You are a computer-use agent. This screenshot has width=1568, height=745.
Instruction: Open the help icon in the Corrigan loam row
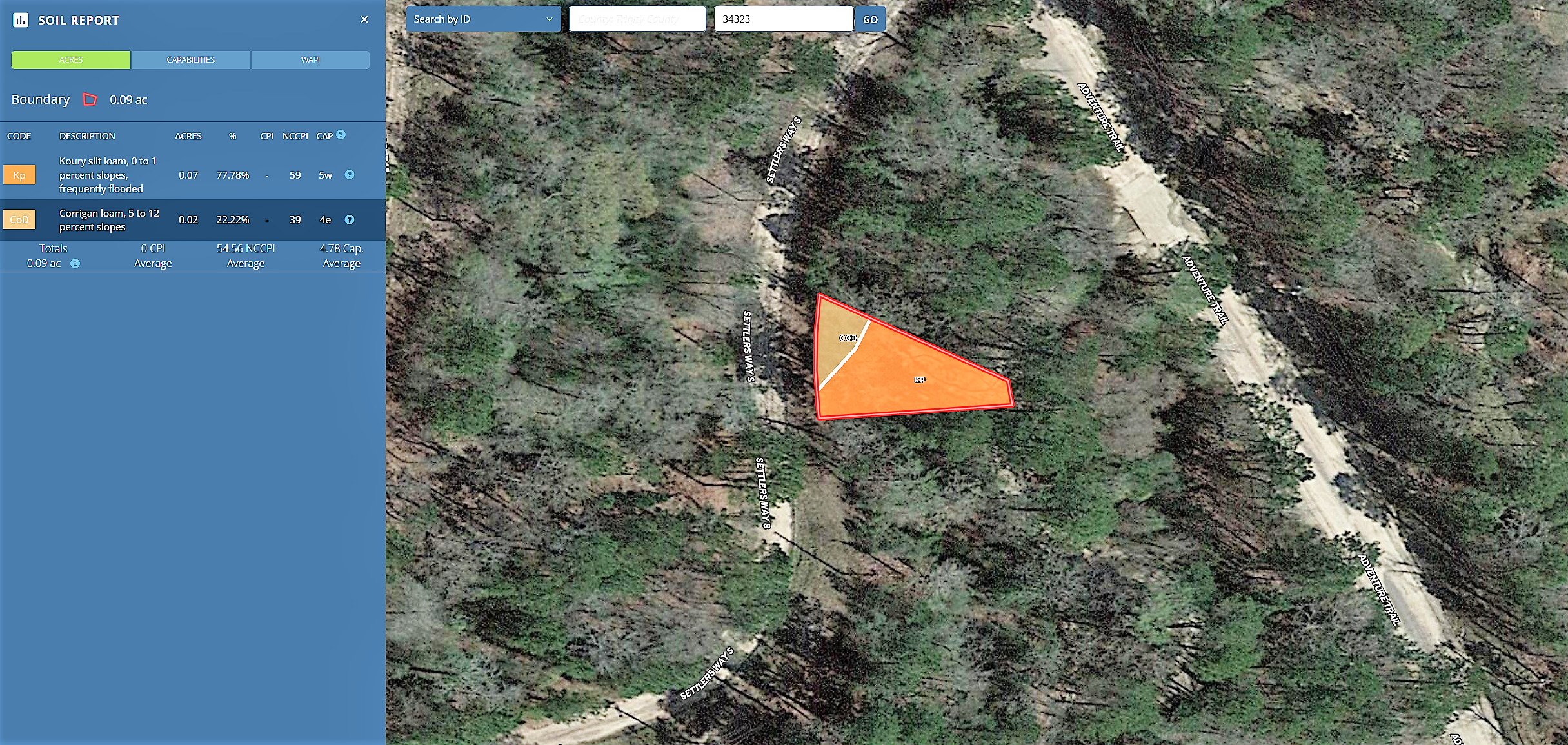(x=350, y=220)
